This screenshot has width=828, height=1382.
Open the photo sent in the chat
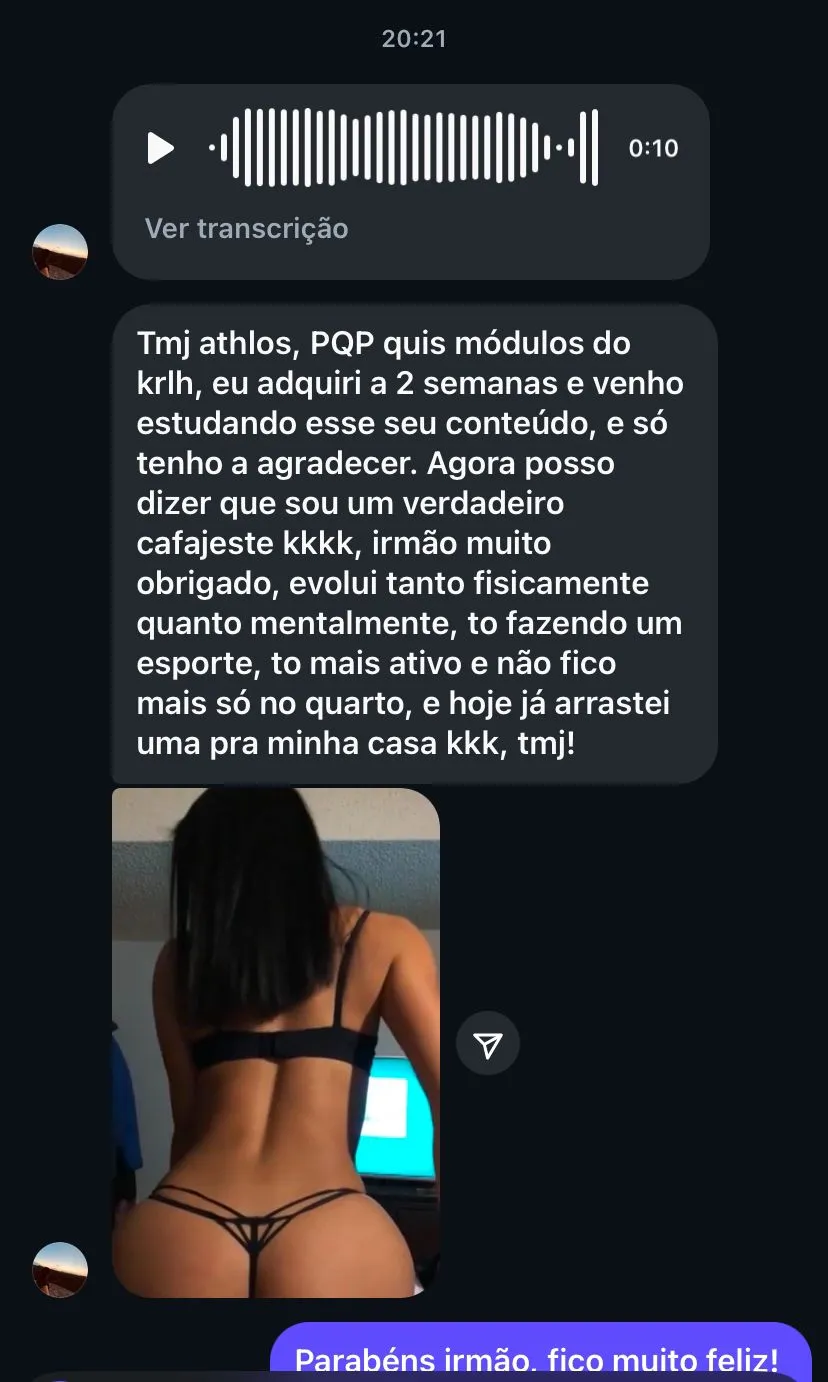[275, 1042]
